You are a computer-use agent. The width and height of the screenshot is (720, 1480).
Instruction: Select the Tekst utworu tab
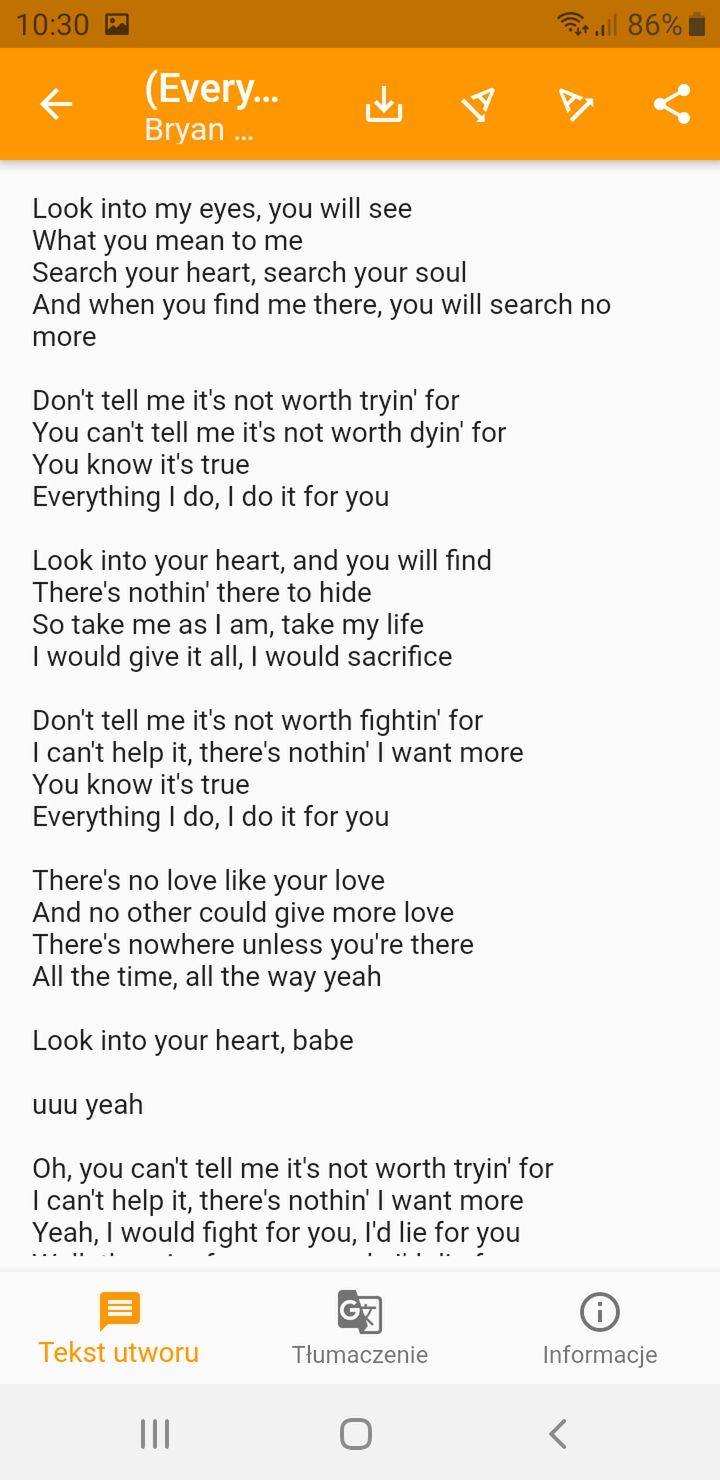tap(119, 1329)
